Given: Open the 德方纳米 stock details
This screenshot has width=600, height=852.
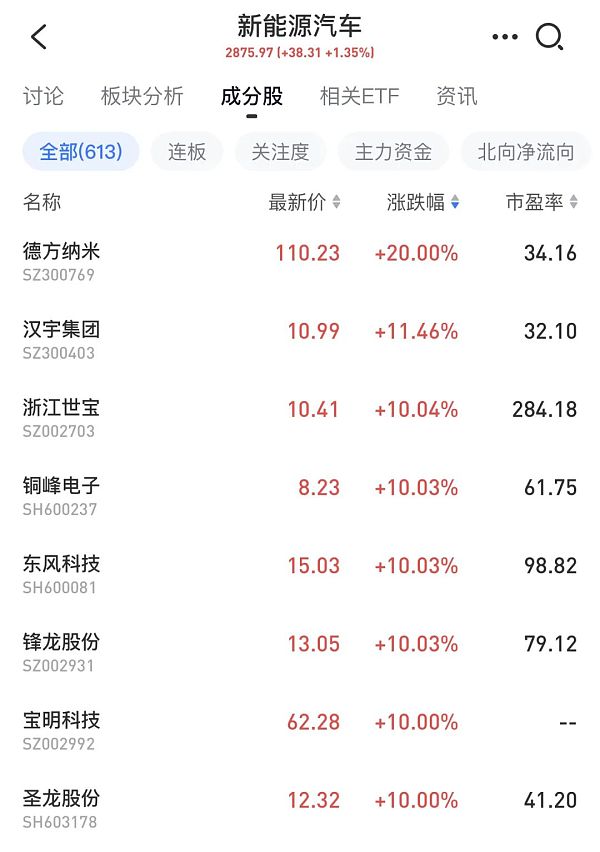Looking at the screenshot, I should click(62, 260).
